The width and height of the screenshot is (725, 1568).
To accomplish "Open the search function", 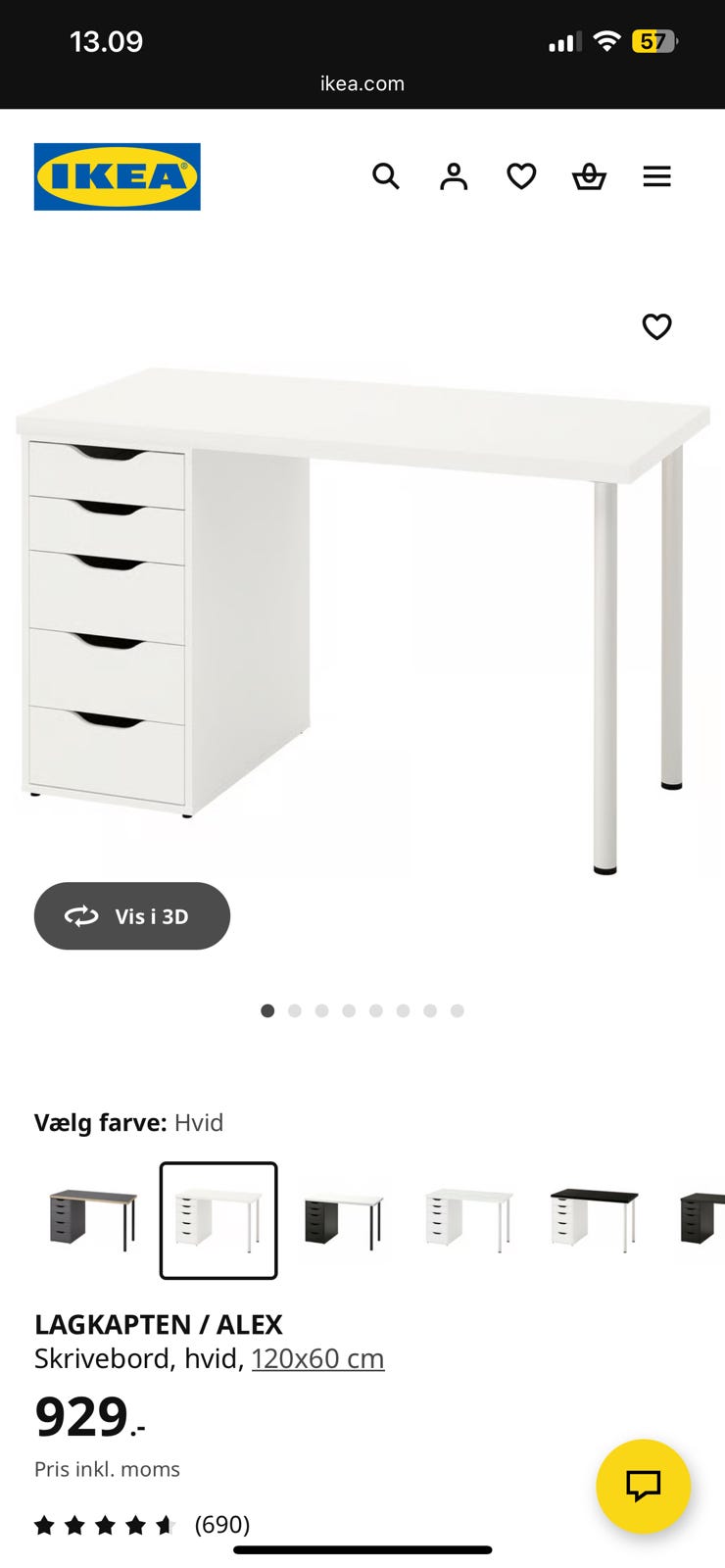I will 386,176.
